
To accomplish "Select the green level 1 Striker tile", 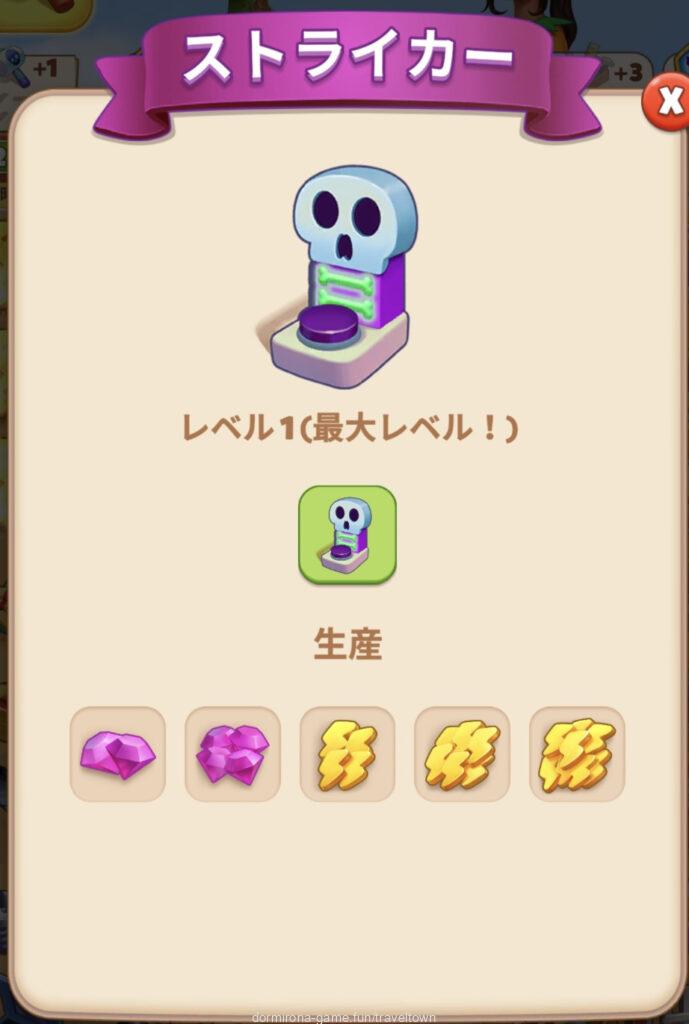I will click(x=347, y=535).
